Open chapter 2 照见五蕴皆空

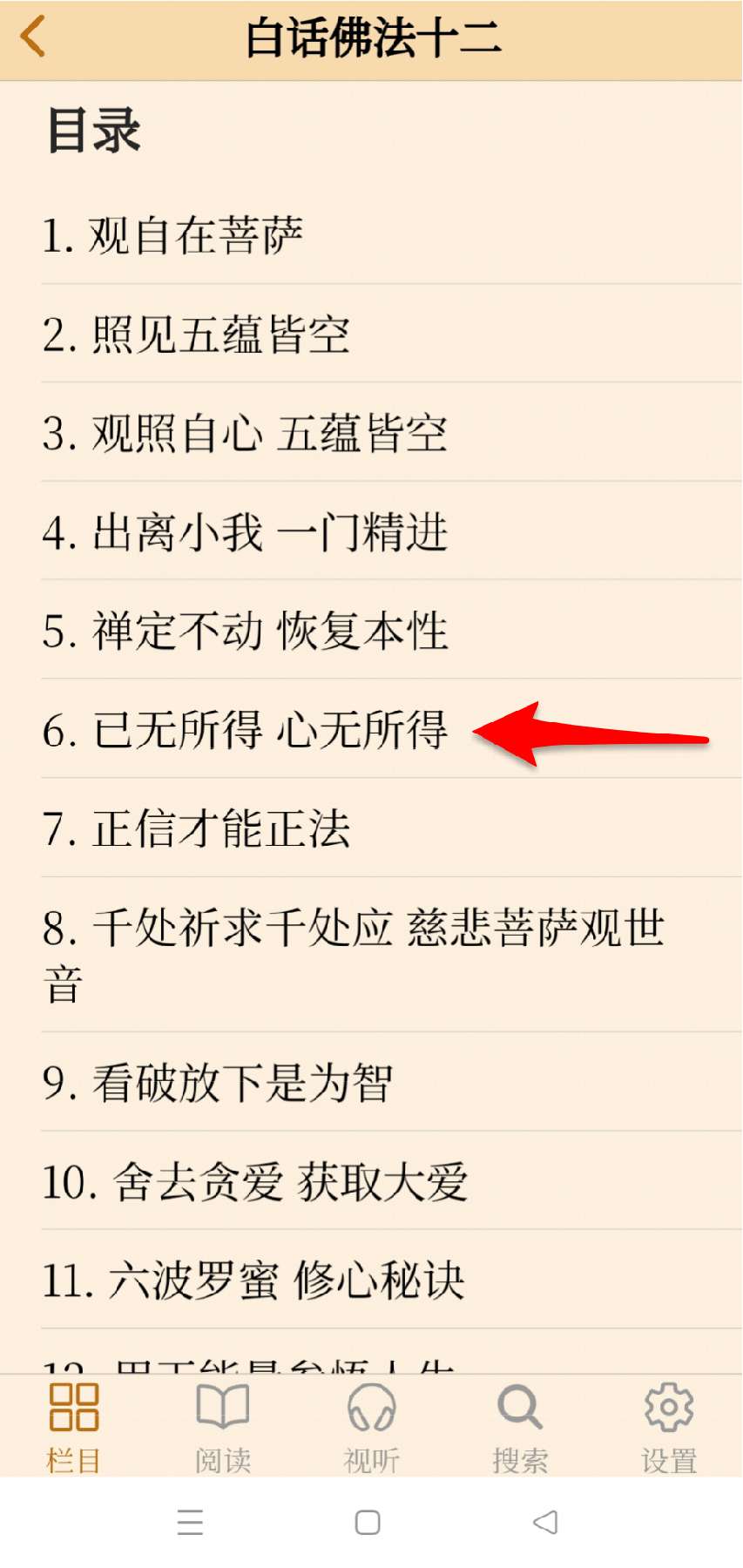coord(196,335)
